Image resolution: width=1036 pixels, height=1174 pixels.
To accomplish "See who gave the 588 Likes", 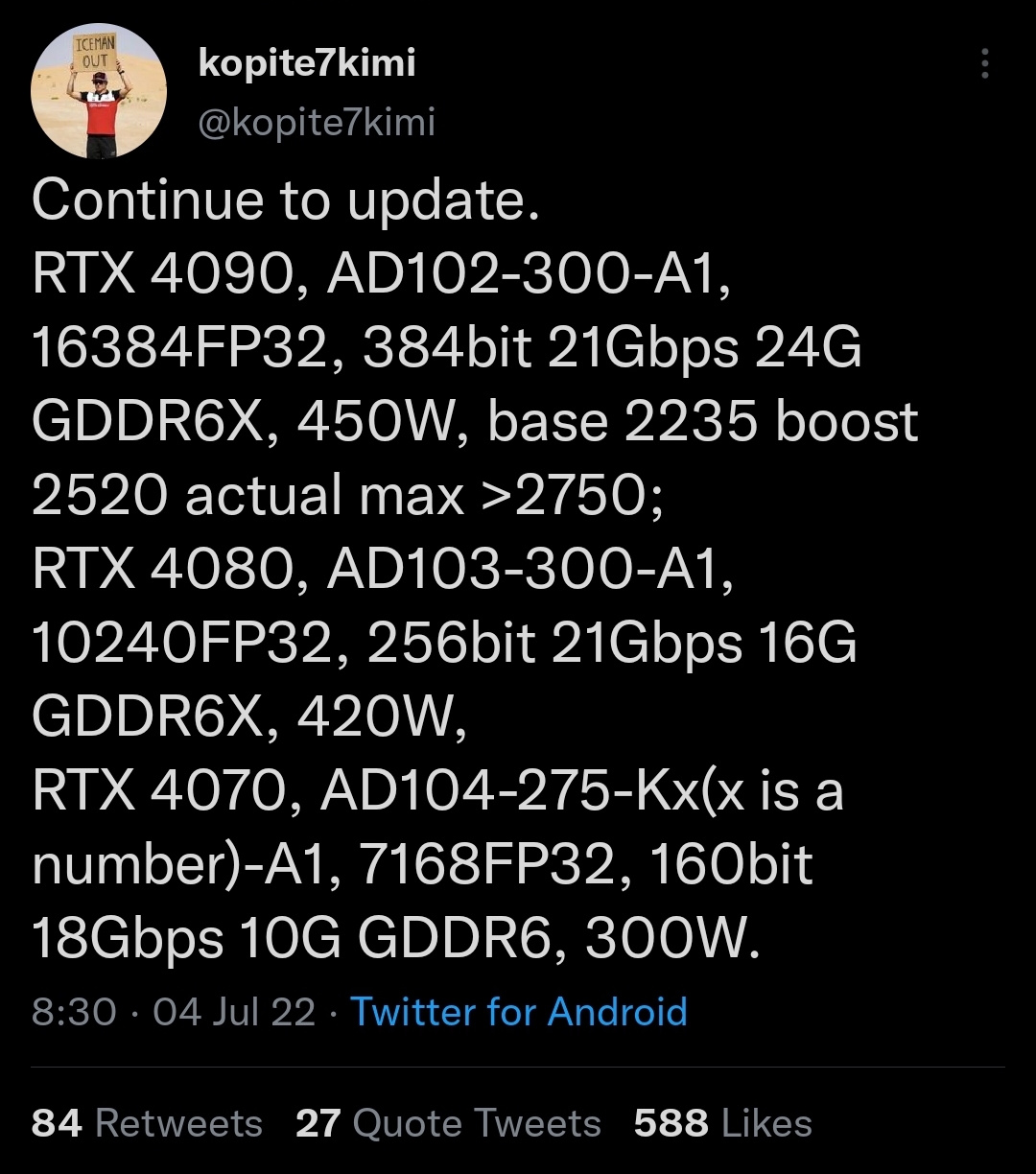I will coord(722,1123).
